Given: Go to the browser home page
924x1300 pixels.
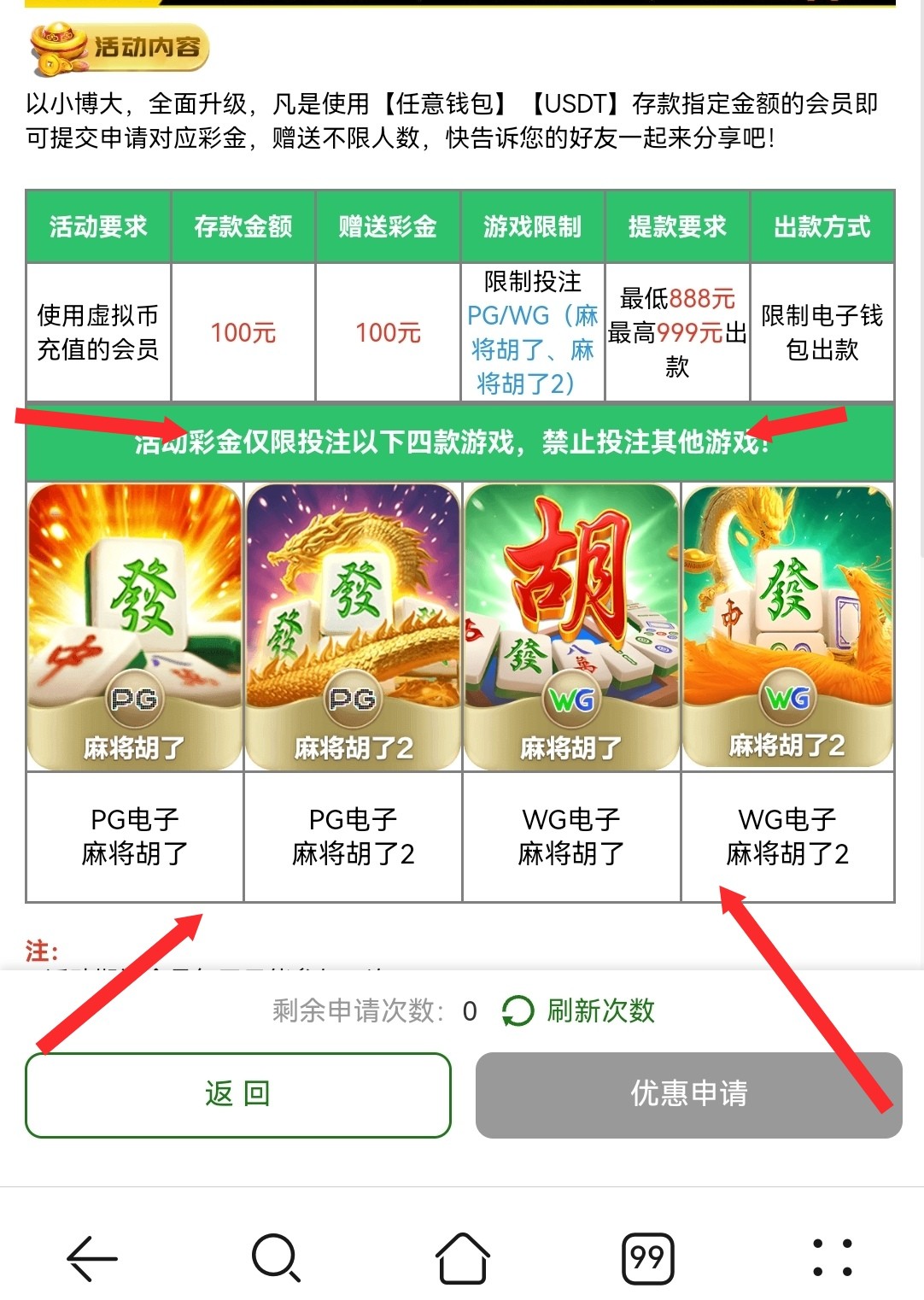Looking at the screenshot, I should (x=462, y=1258).
